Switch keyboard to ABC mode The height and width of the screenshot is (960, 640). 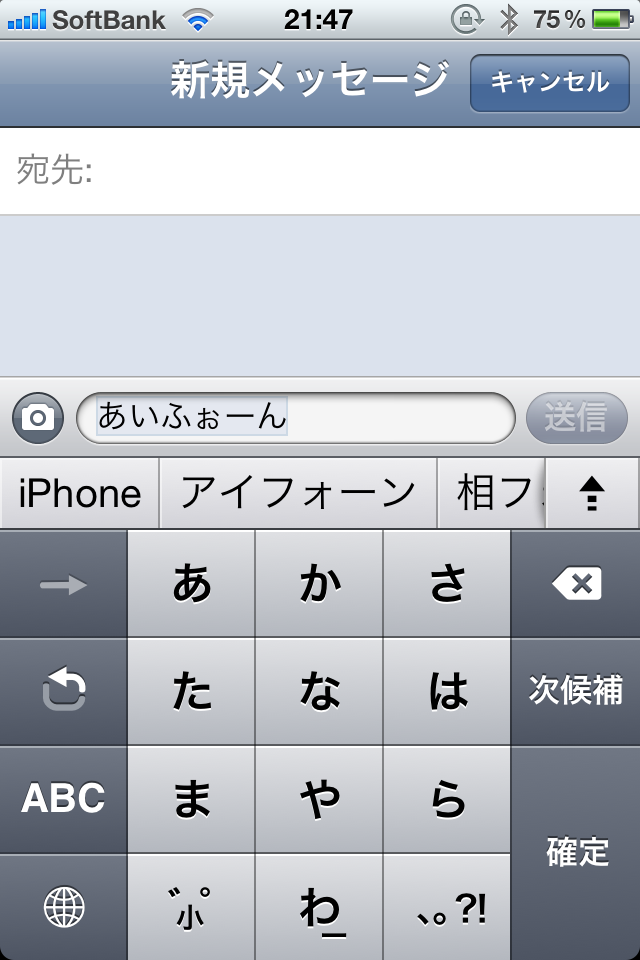click(63, 798)
